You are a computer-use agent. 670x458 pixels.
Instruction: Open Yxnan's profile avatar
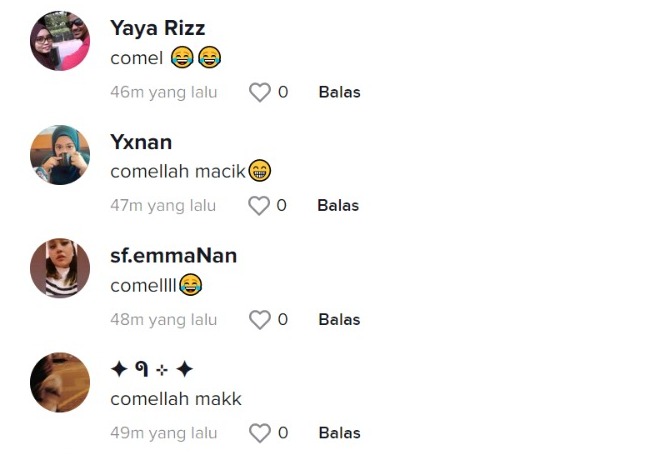[x=60, y=155]
